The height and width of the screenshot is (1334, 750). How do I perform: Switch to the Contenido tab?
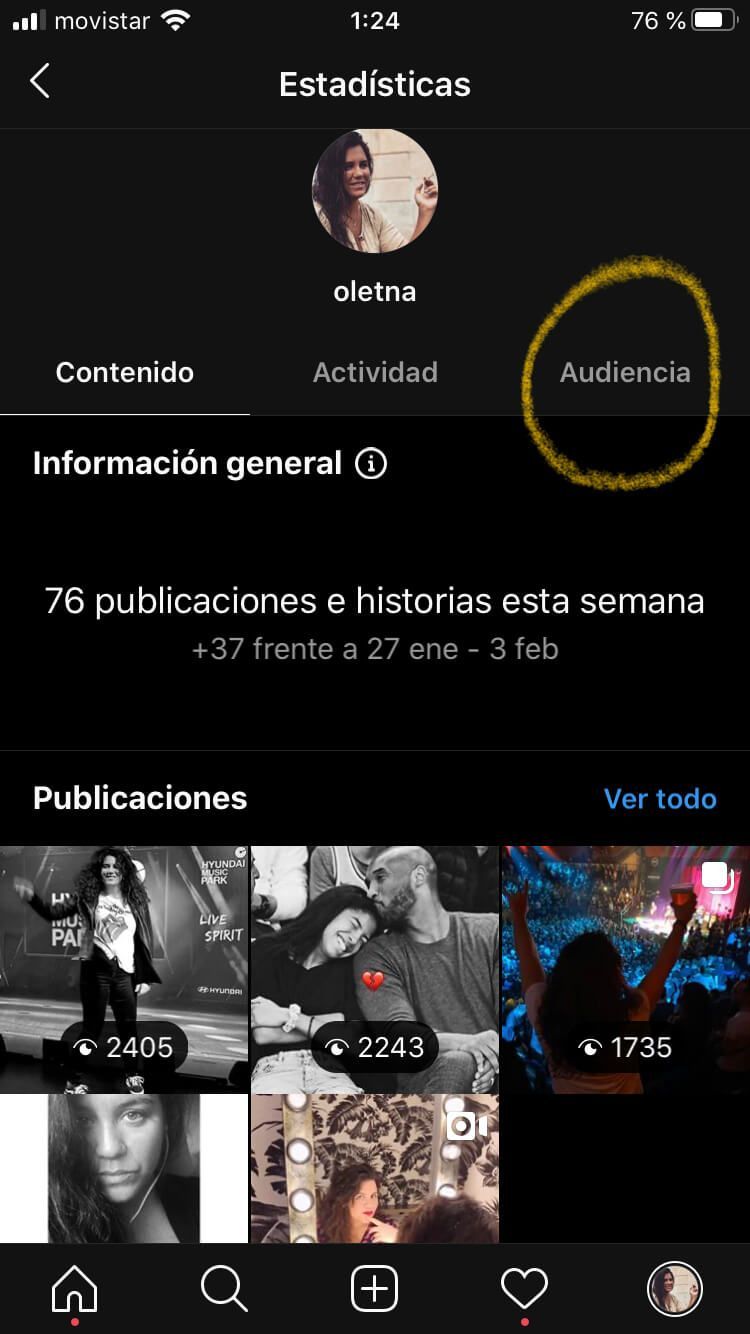(x=125, y=372)
